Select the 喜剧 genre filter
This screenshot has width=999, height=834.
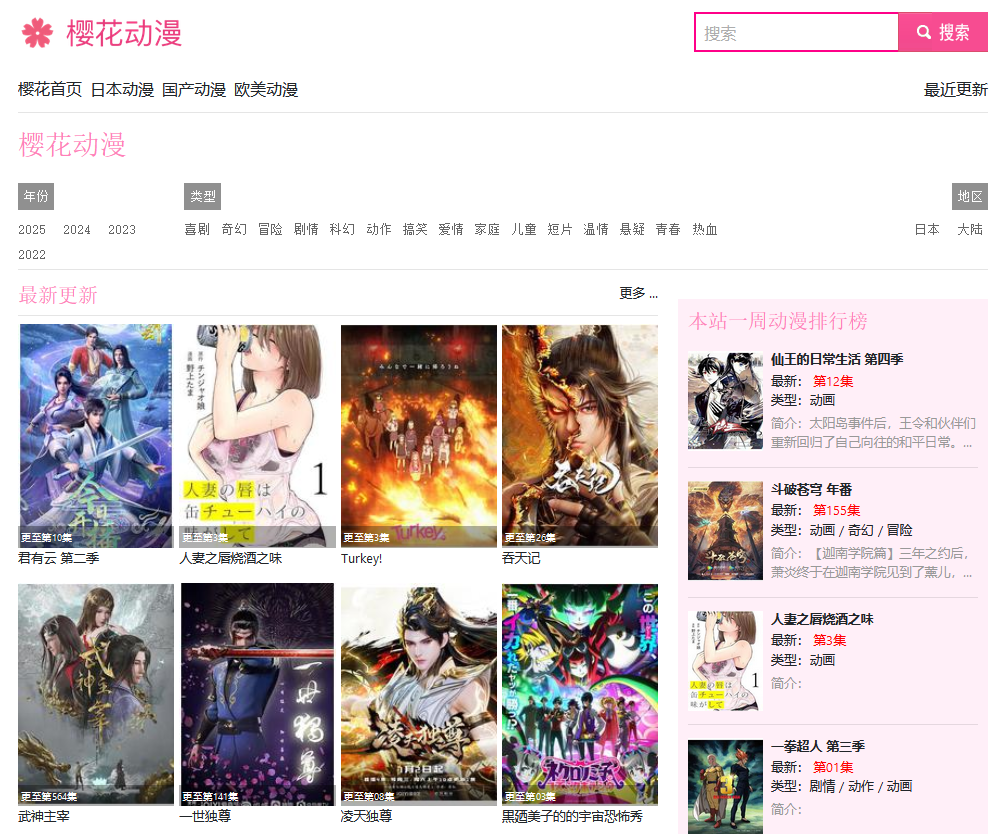[197, 230]
